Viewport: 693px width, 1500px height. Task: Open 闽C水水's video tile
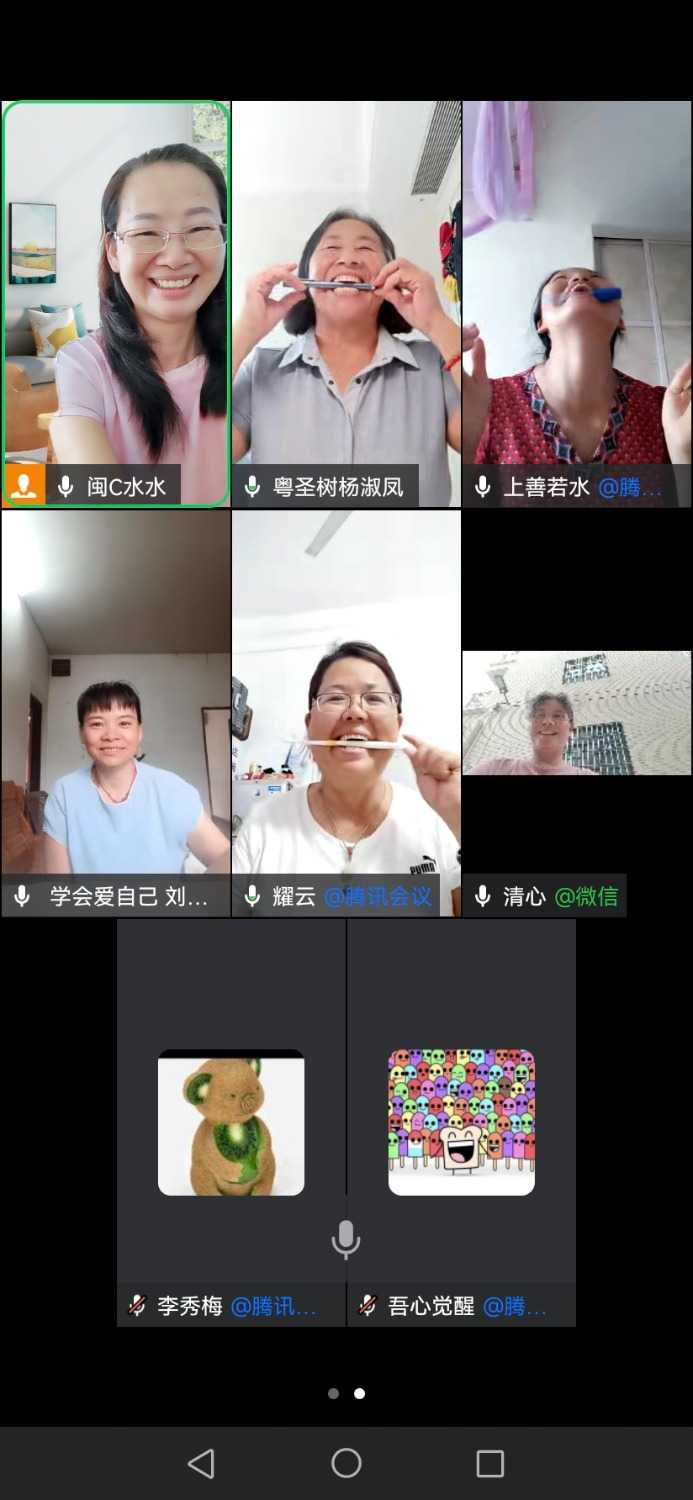116,304
